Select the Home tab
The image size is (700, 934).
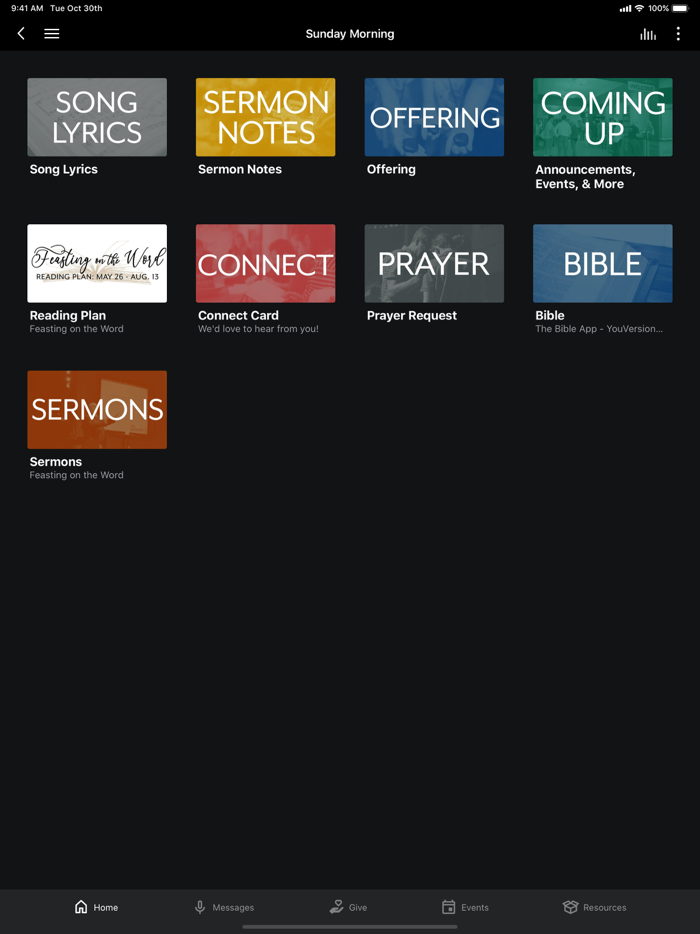[96, 907]
